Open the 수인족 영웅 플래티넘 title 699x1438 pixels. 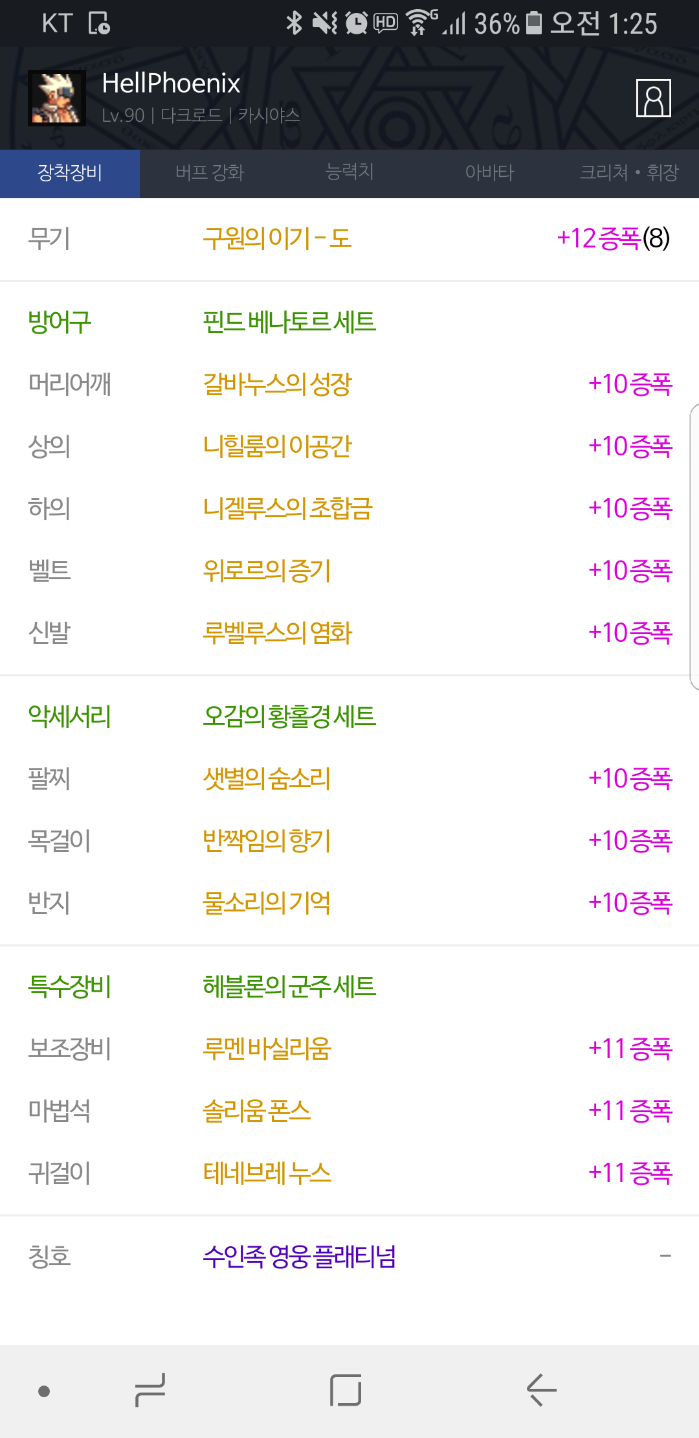299,1257
